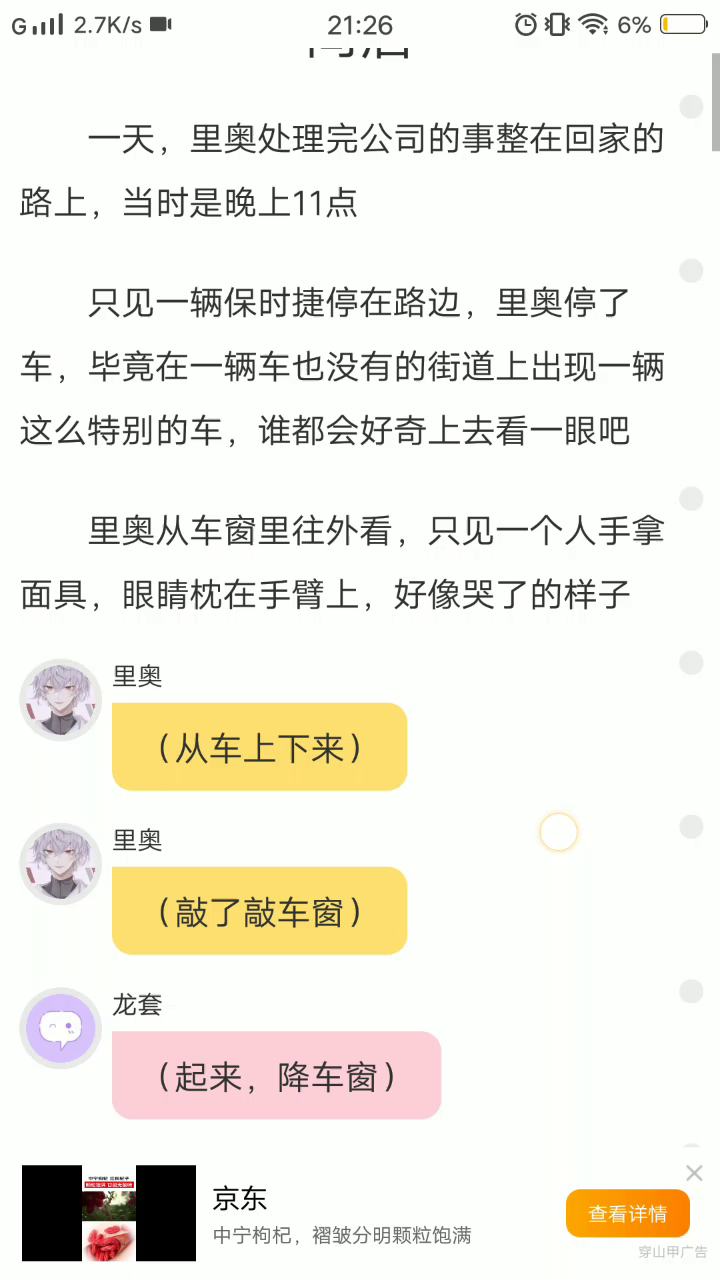This screenshot has width=720, height=1280.
Task: Tap 查看详情 on the 京东 ad
Action: point(627,1213)
